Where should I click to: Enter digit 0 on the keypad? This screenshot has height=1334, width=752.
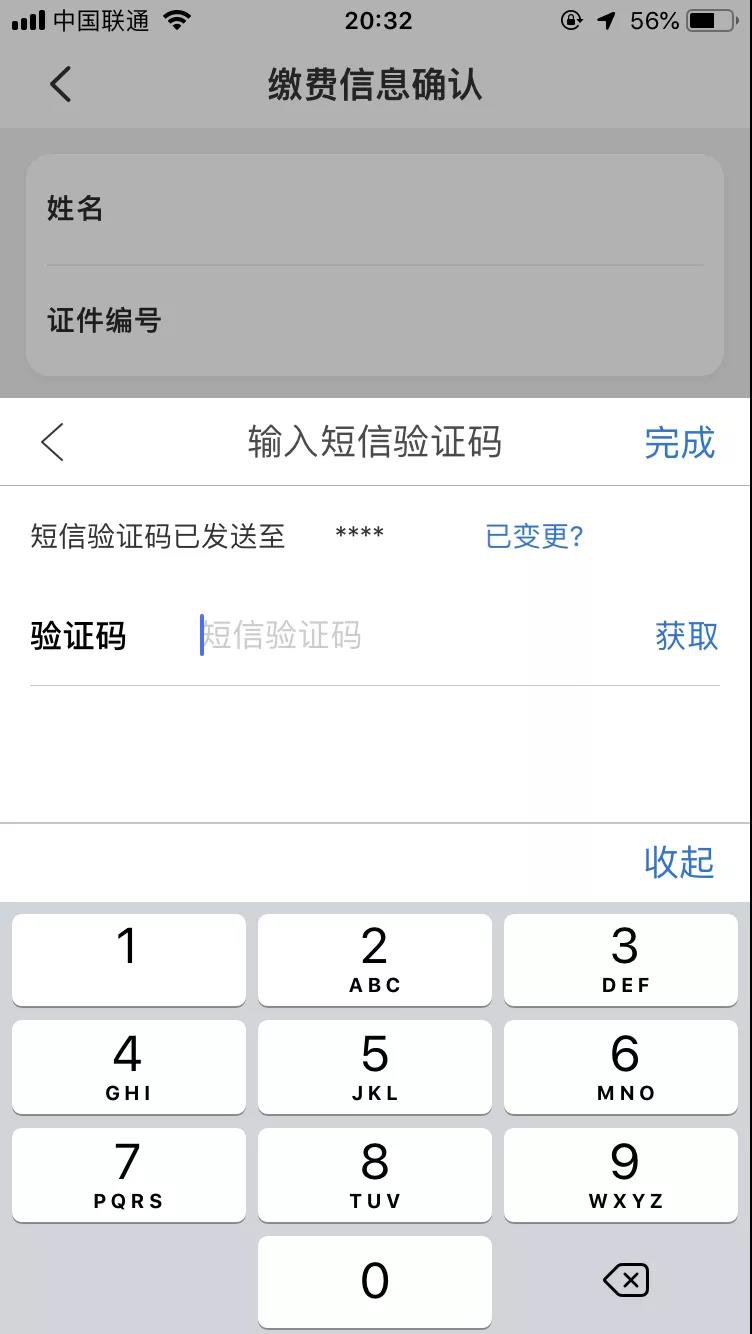point(375,1281)
